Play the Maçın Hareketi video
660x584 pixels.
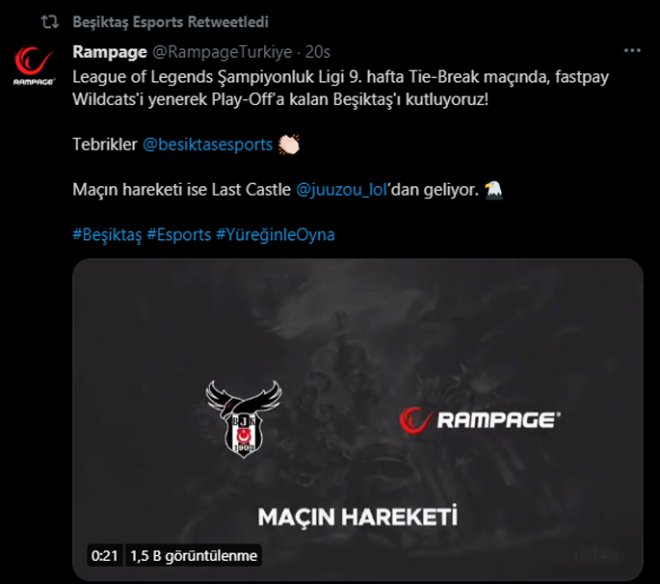(x=357, y=420)
